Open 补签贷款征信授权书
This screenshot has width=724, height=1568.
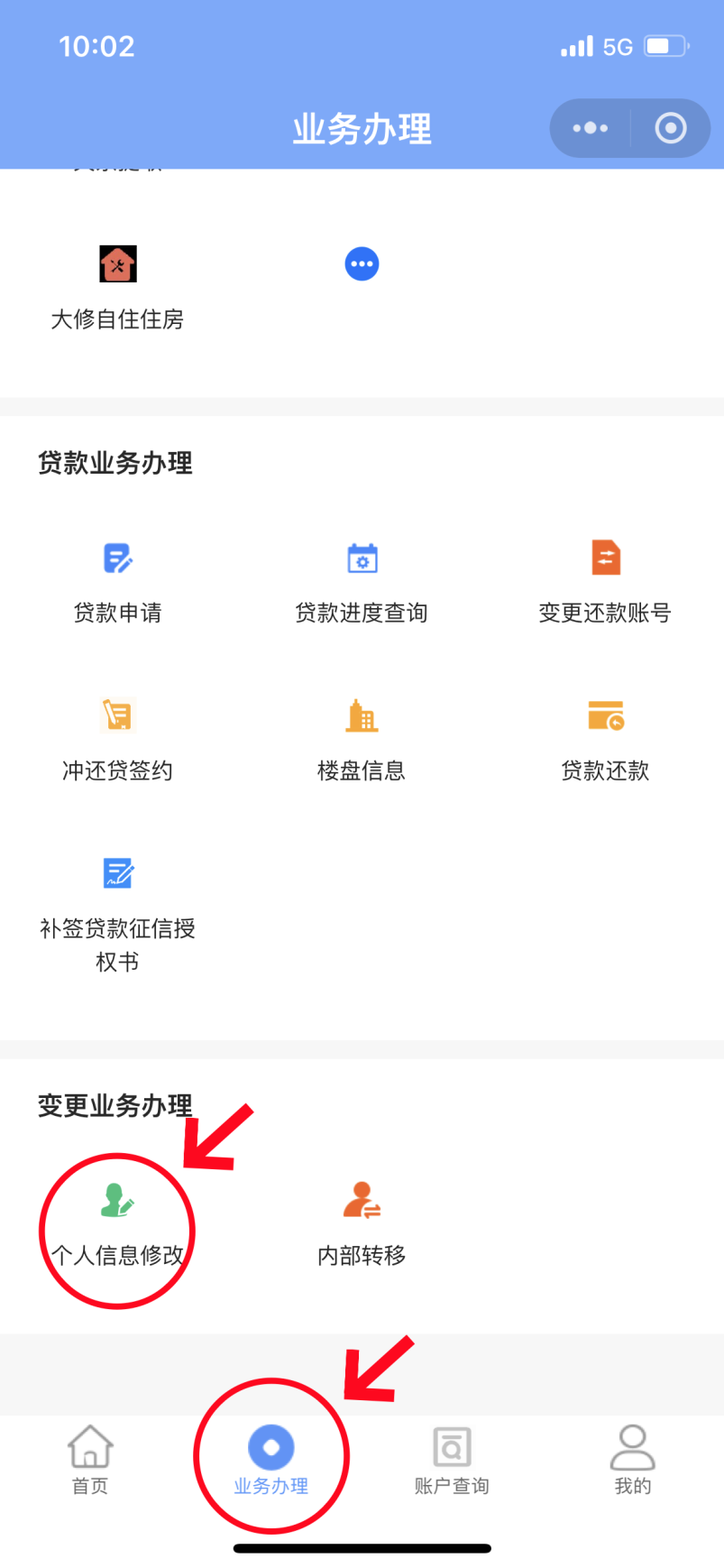pyautogui.click(x=117, y=913)
